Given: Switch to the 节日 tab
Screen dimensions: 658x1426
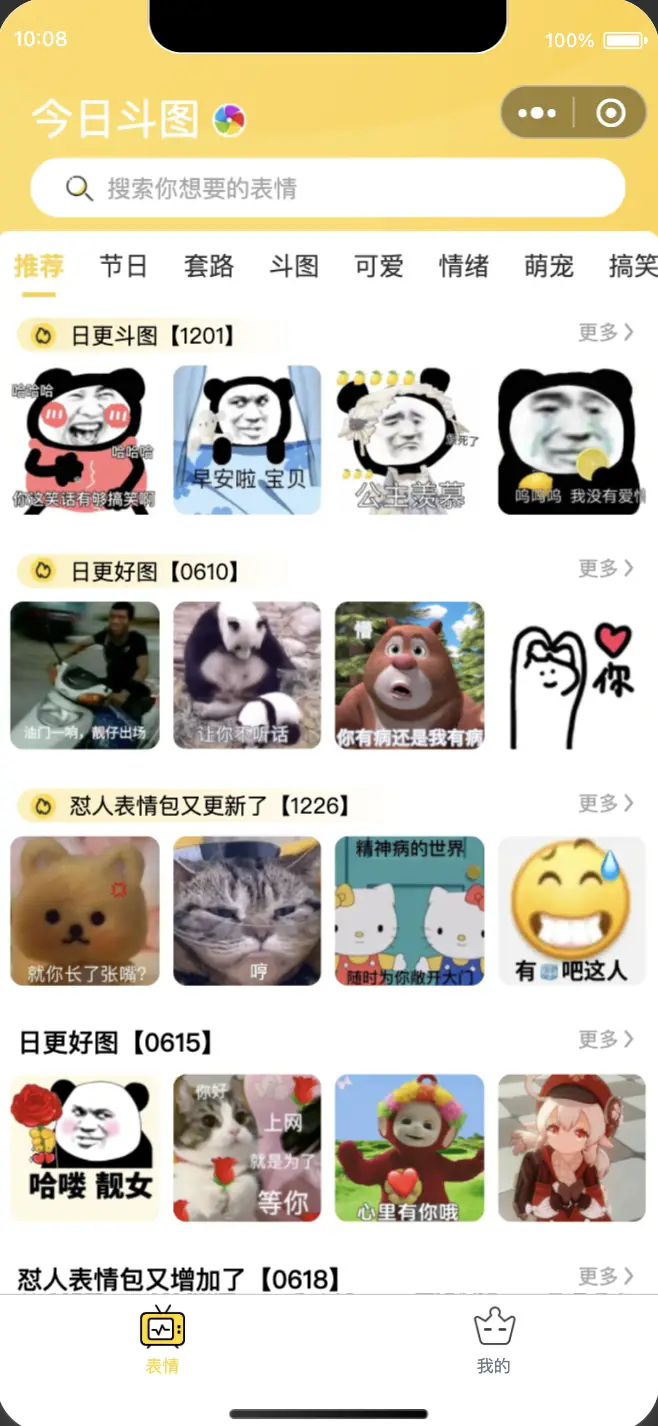Looking at the screenshot, I should point(124,266).
